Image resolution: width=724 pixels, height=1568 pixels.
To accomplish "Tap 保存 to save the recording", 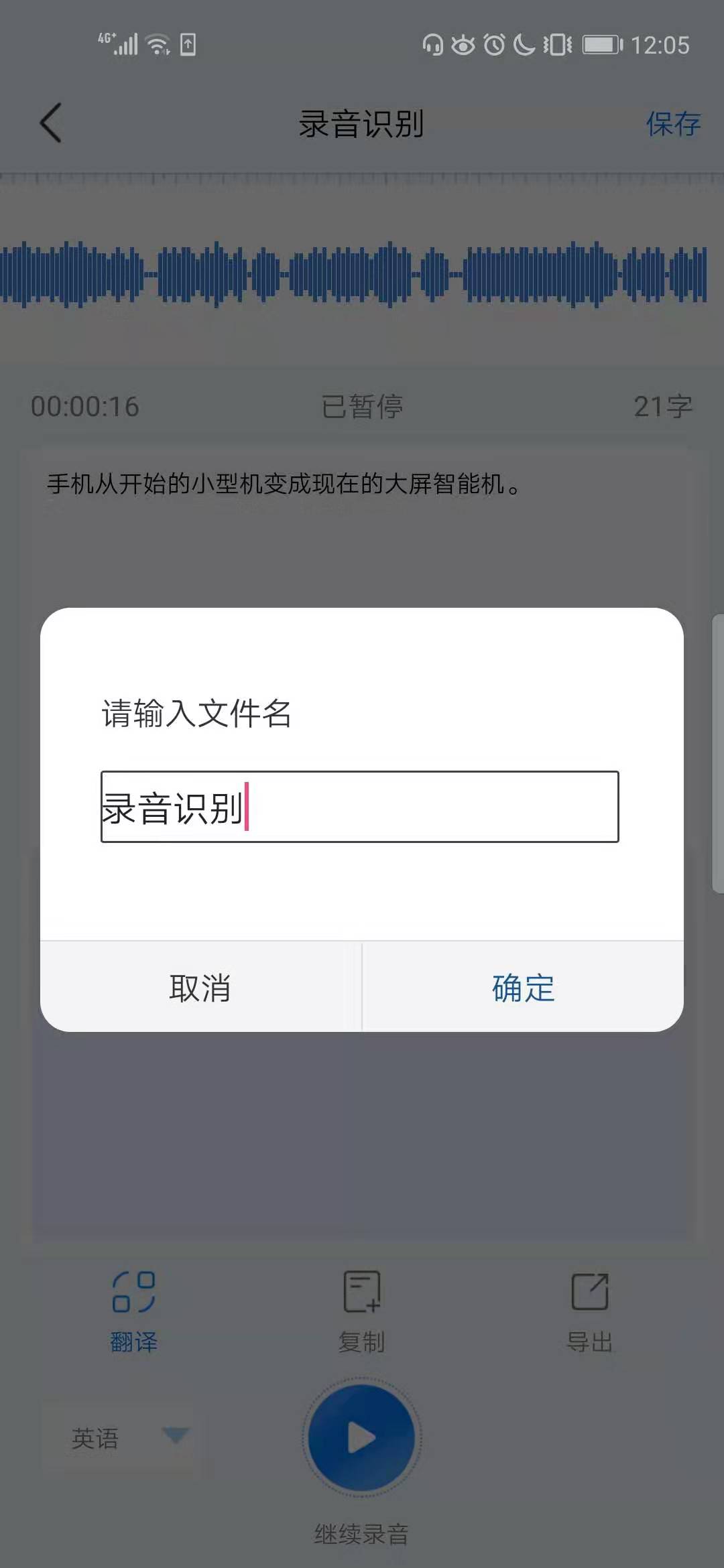I will tap(672, 124).
